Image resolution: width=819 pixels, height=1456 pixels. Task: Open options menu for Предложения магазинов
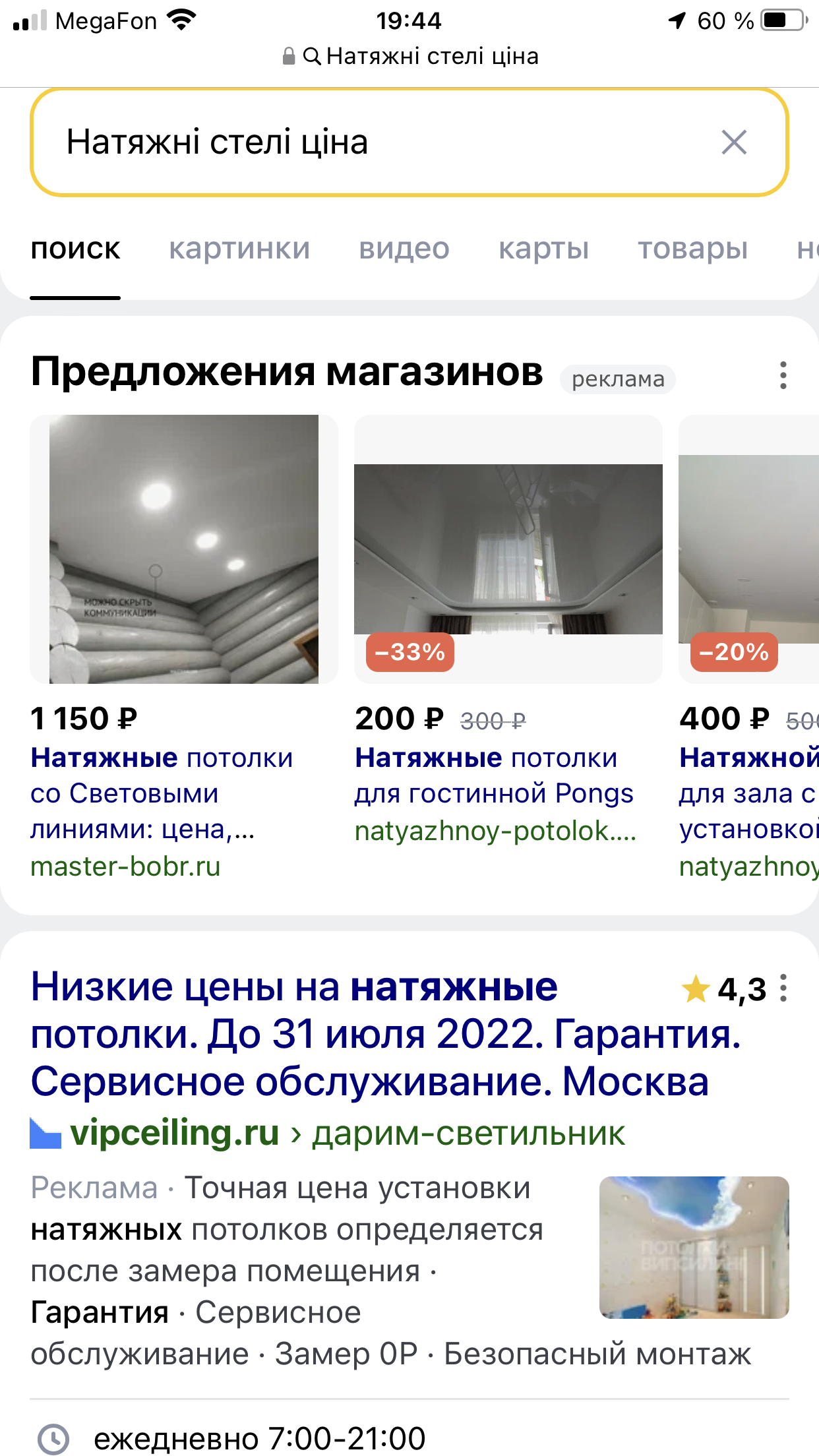point(783,375)
